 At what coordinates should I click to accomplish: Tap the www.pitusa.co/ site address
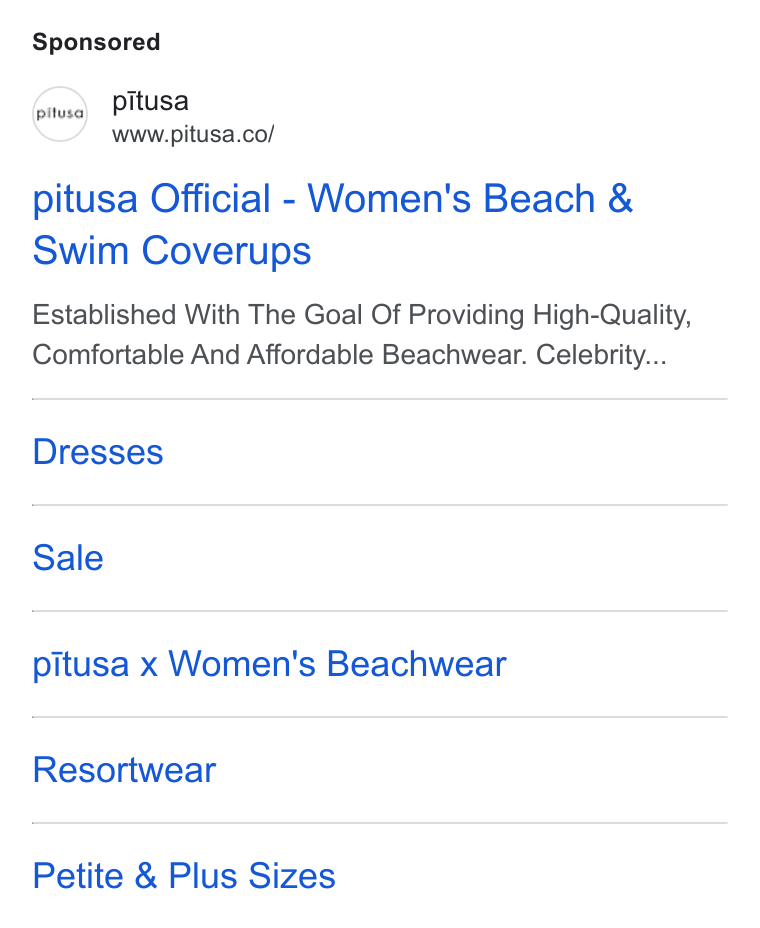click(193, 134)
